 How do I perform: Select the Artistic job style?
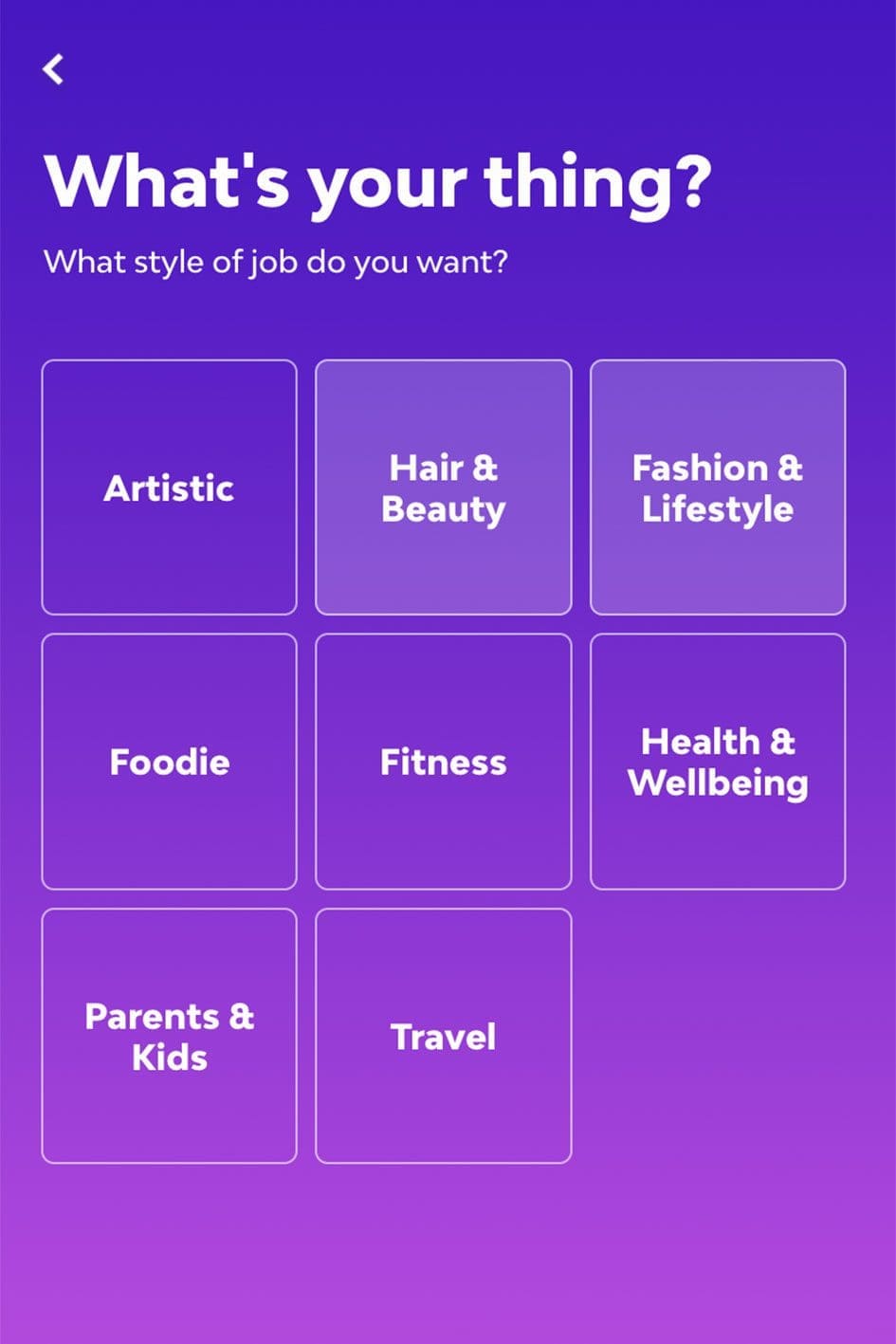pyautogui.click(x=169, y=488)
